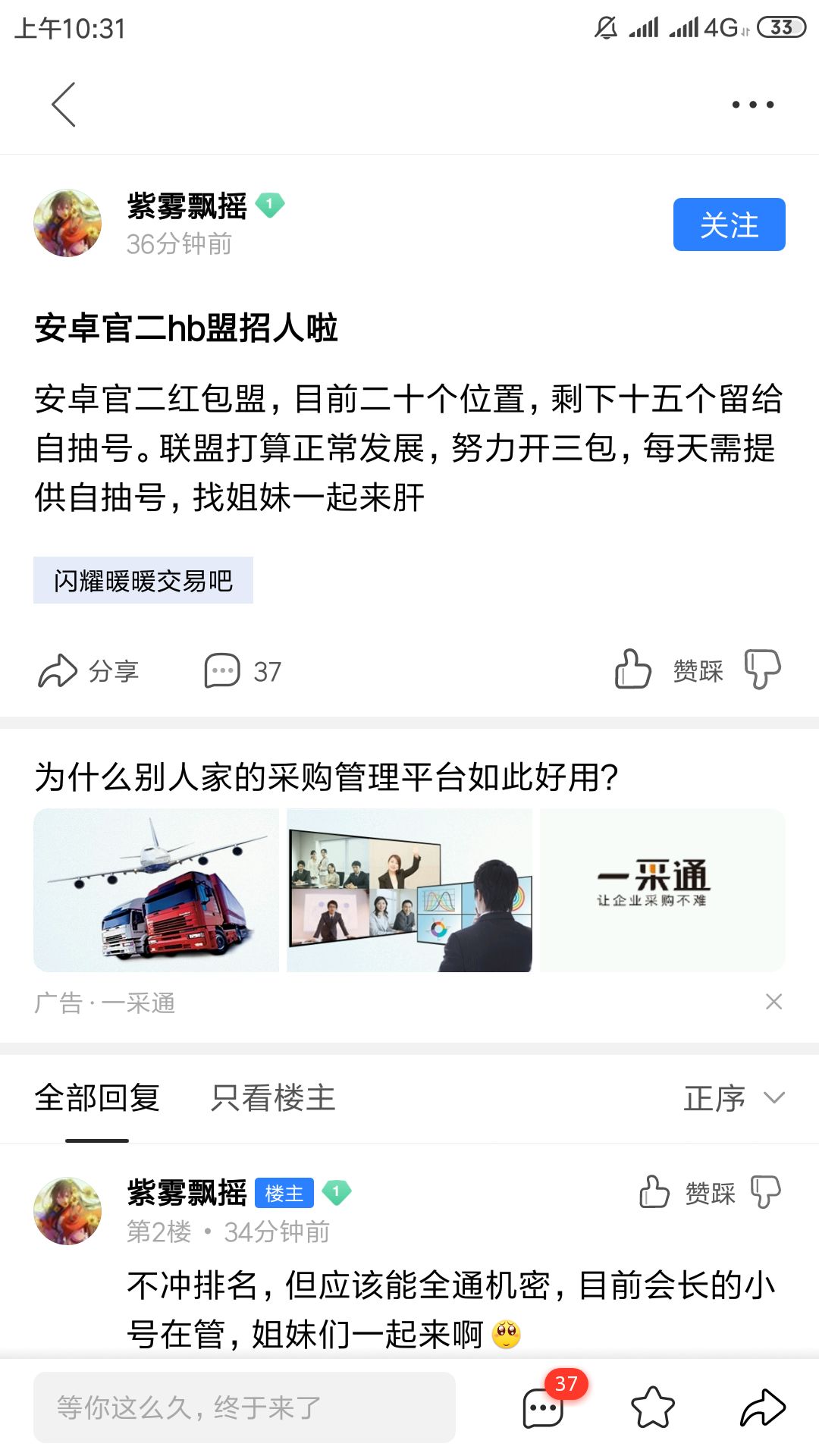Screen dimensions: 819x1456
Task: Open the post author's avatar profile
Action: click(x=67, y=223)
